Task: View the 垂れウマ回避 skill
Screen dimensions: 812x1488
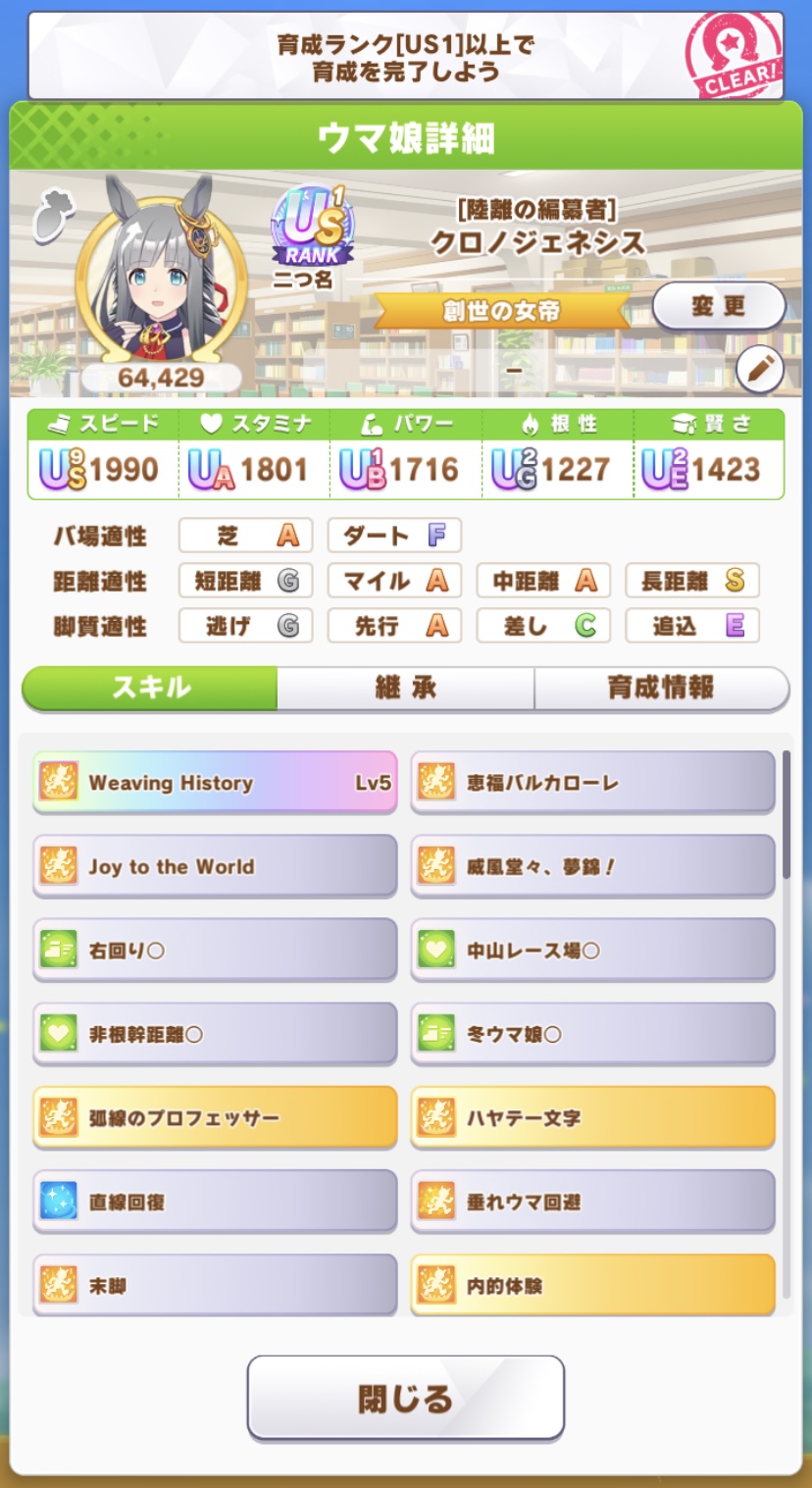Action: click(x=592, y=1202)
